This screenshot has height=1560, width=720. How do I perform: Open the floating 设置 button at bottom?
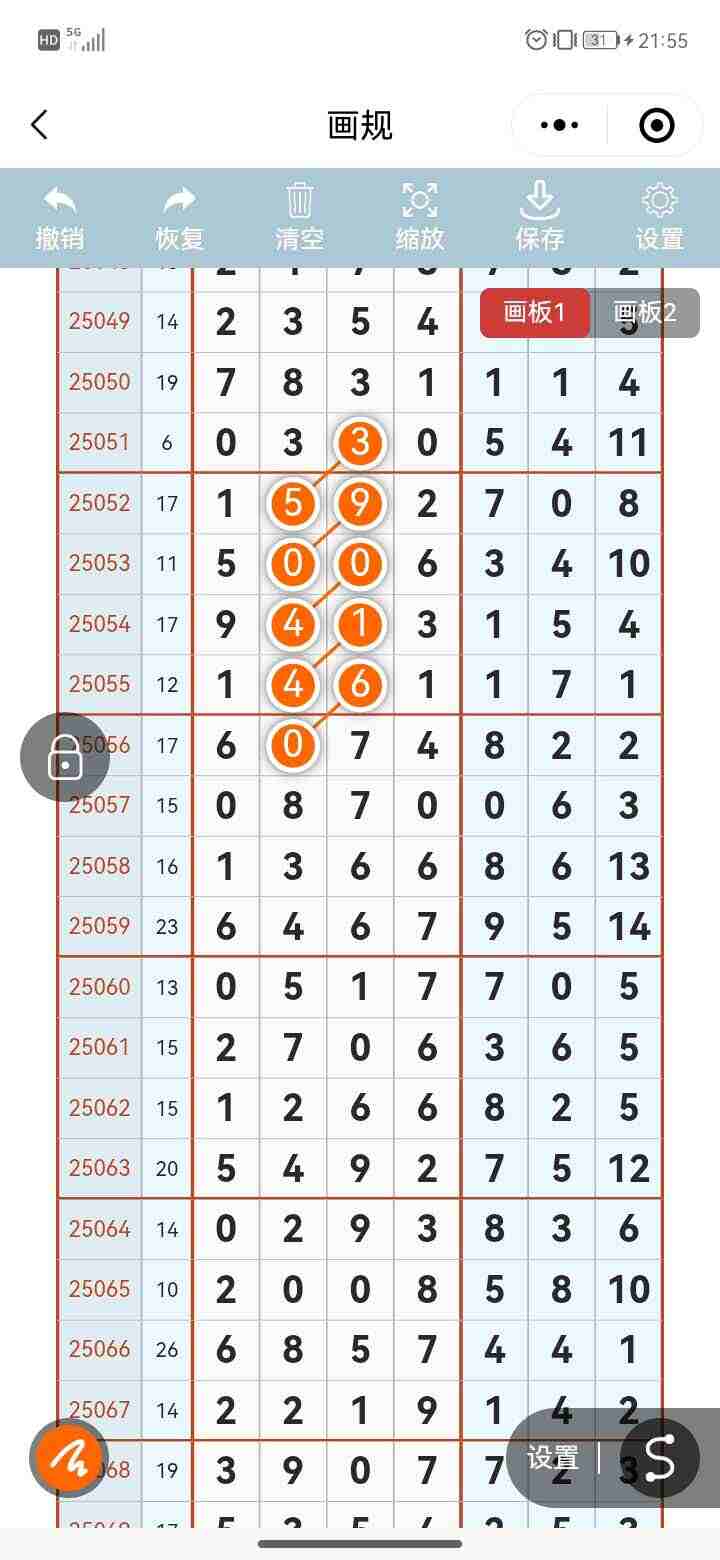[x=553, y=1458]
